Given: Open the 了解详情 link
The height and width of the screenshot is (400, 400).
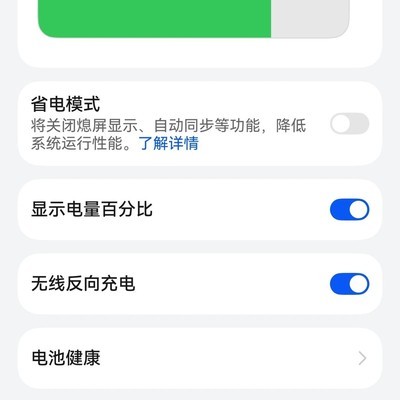Looking at the screenshot, I should pyautogui.click(x=169, y=143).
